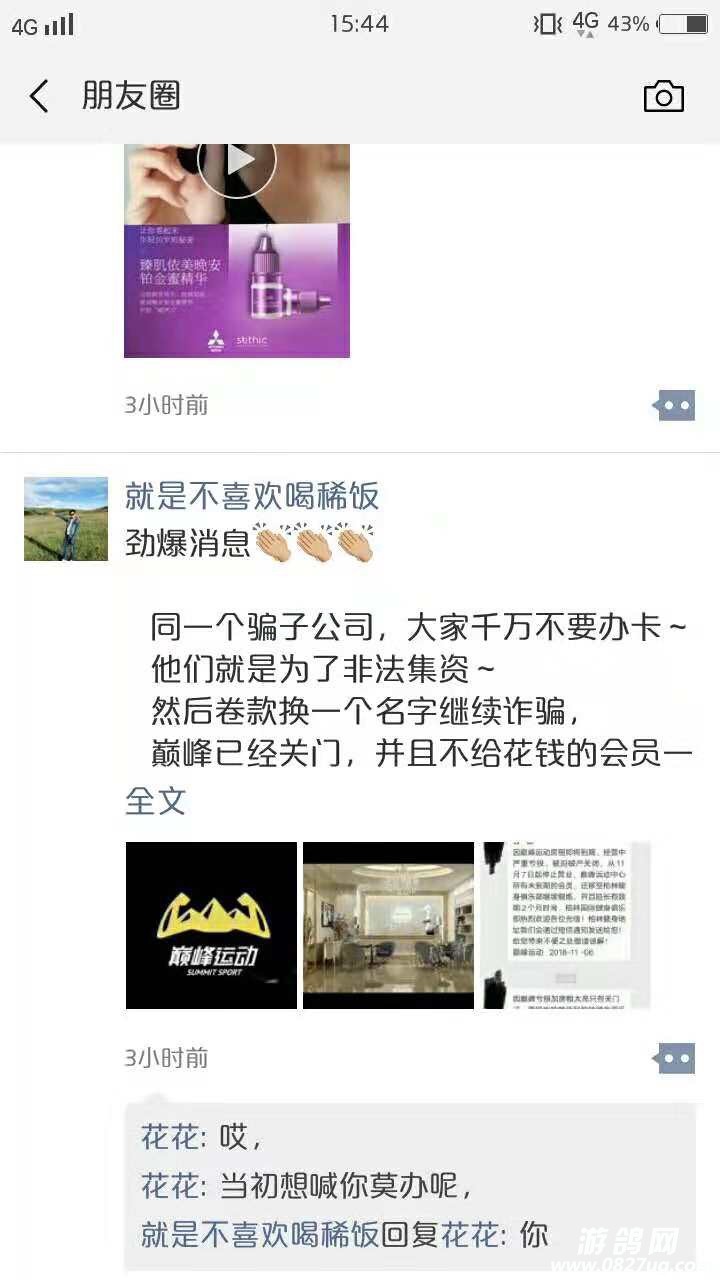720x1280 pixels.
Task: Open the profile name 就是不喜欢喝稀饭
Action: coord(252,496)
